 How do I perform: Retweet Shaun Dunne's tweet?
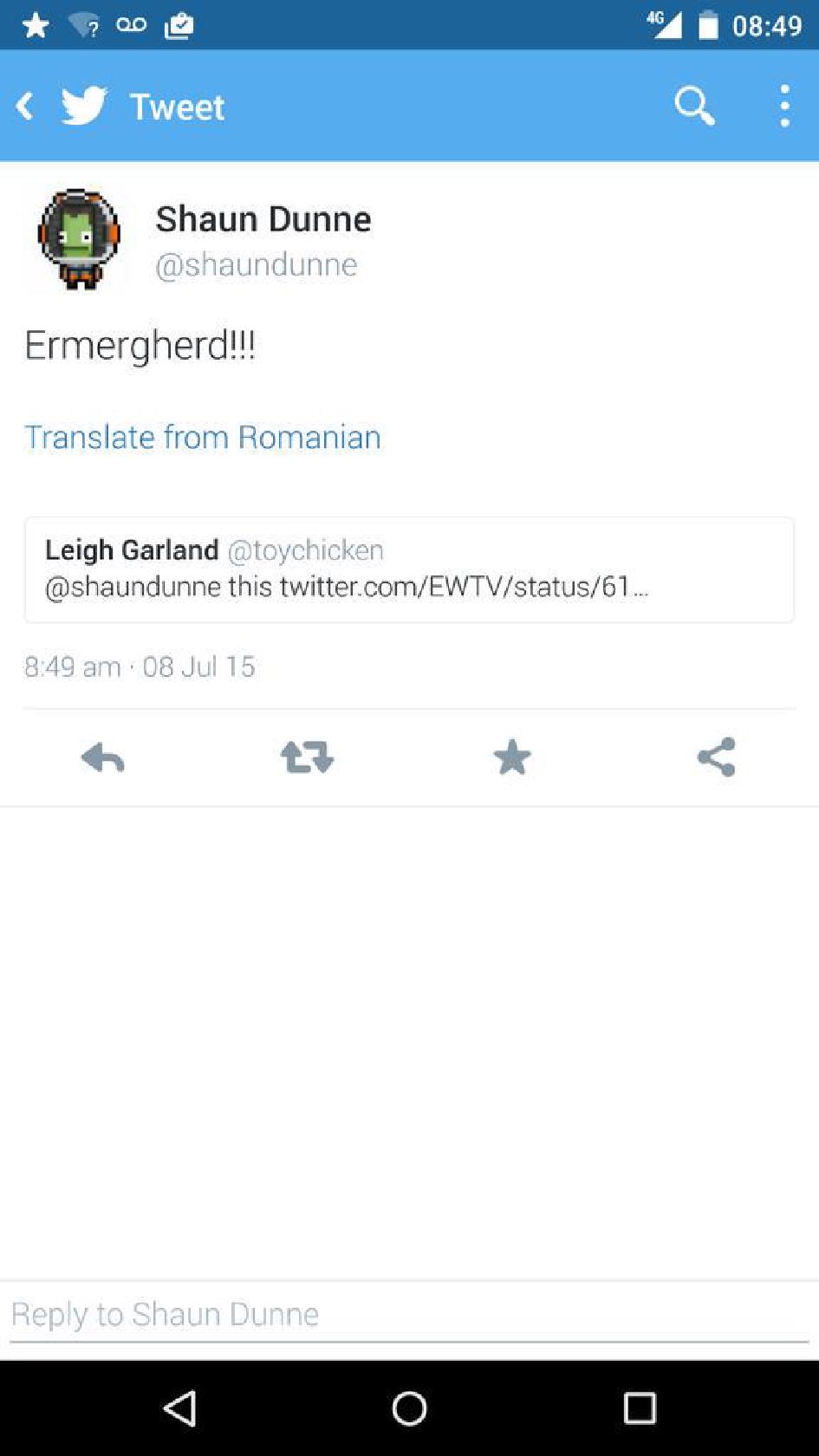308,758
